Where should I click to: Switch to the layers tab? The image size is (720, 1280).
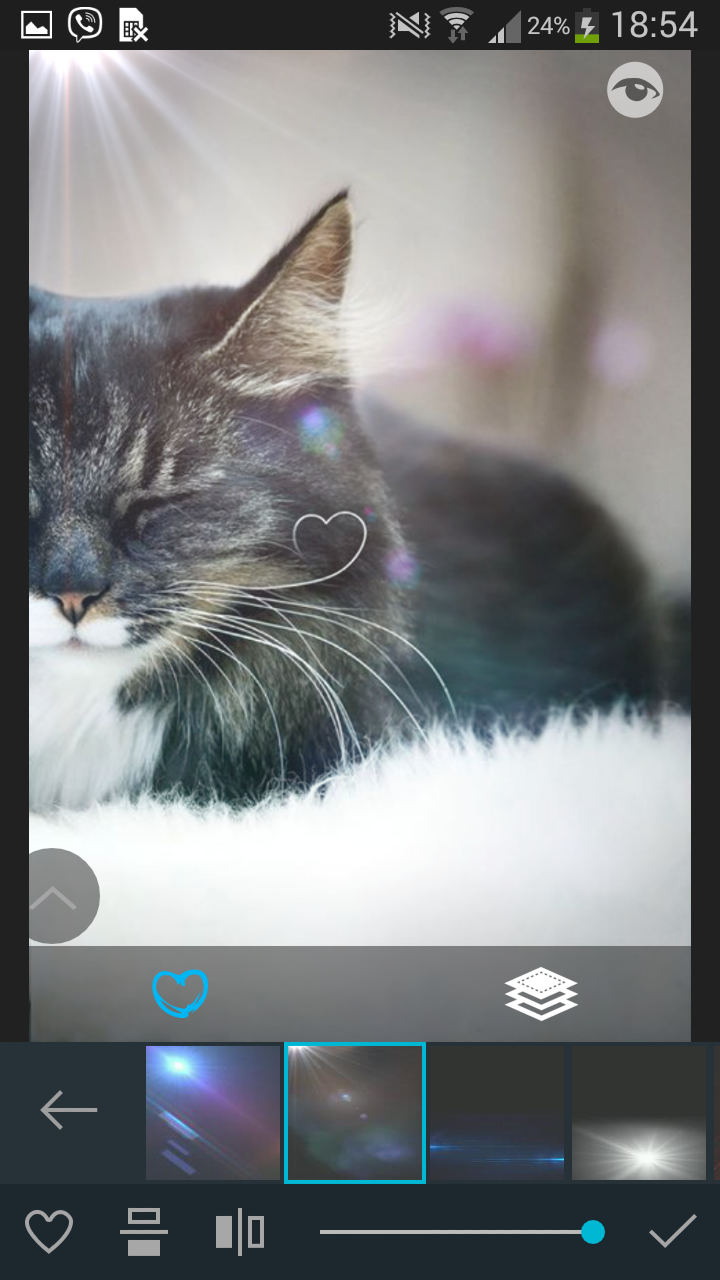click(x=541, y=993)
